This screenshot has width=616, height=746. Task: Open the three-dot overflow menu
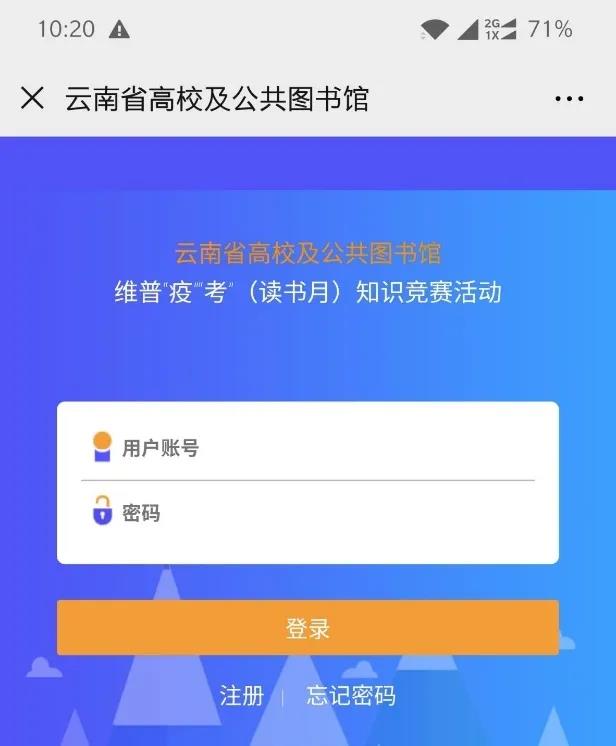(568, 98)
